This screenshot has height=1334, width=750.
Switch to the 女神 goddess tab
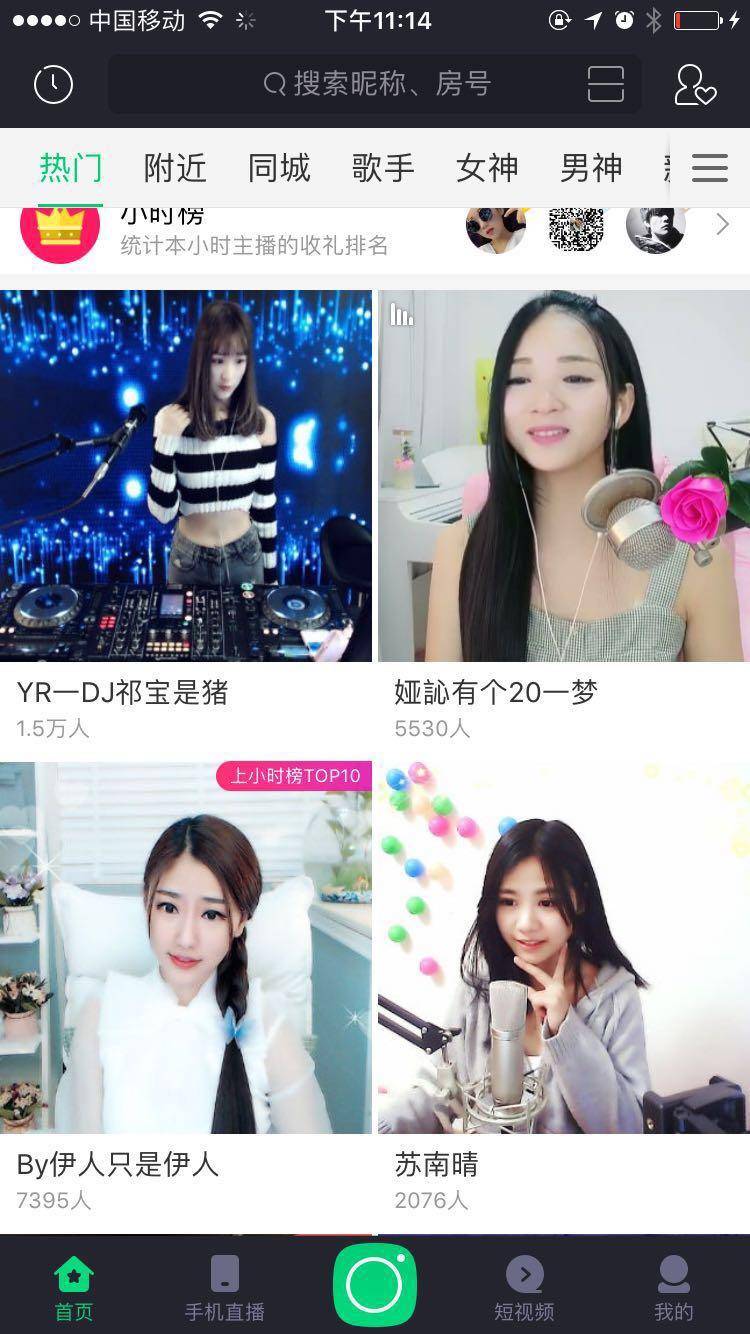(486, 168)
